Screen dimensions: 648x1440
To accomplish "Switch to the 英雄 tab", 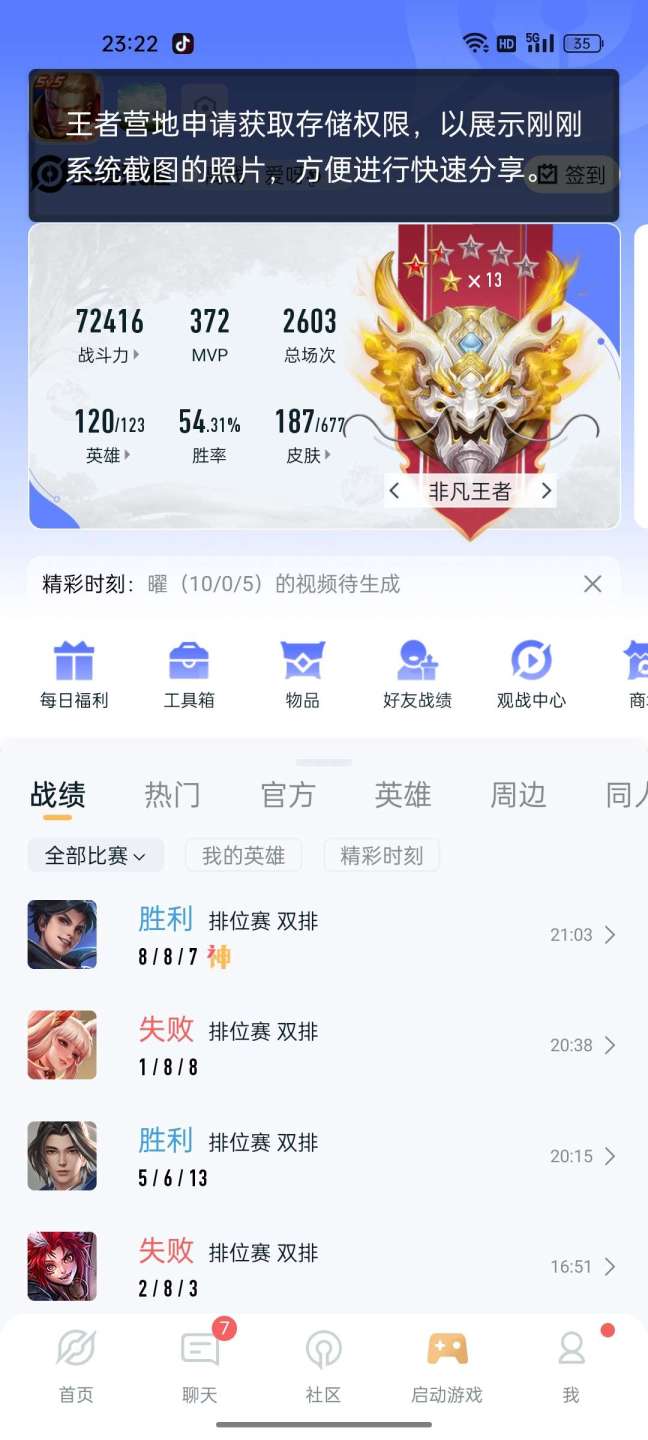I will coord(402,795).
